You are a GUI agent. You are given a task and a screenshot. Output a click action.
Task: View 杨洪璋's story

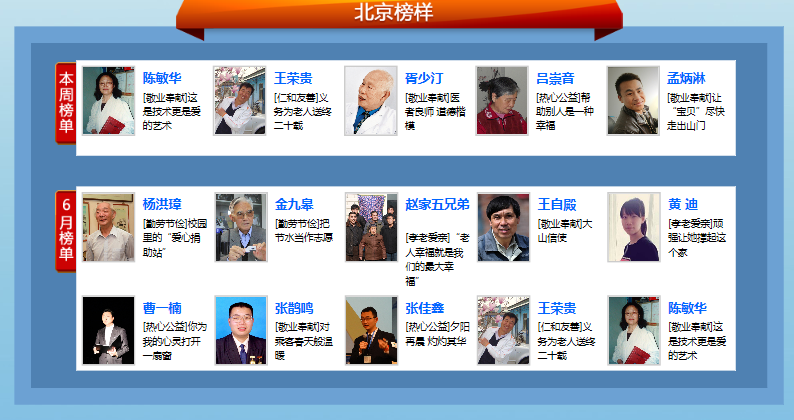coord(162,205)
